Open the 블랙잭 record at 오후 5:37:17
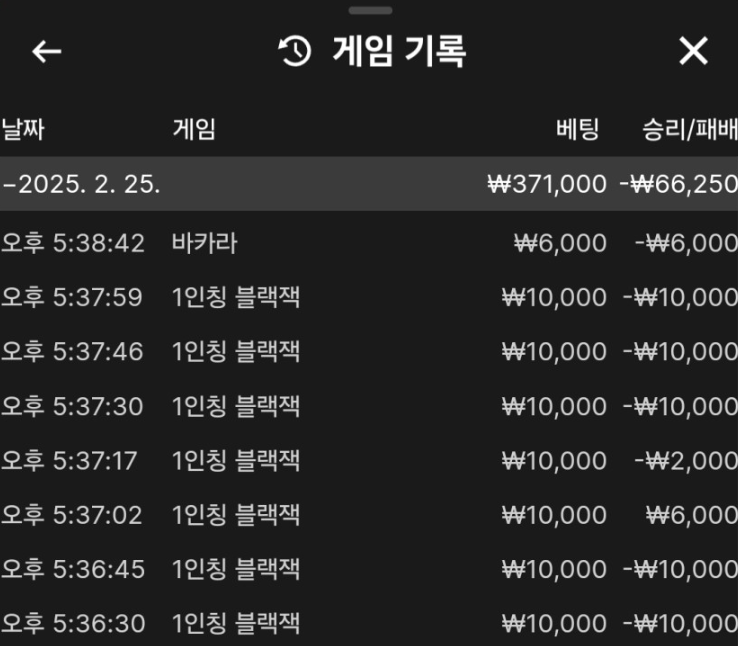Screen dimensions: 738x646 pos(368,461)
